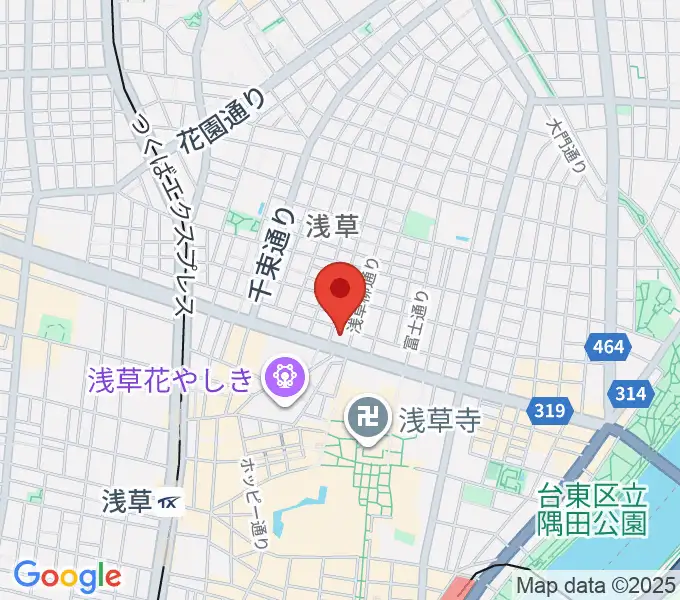The height and width of the screenshot is (600, 680).
Task: Tap the red location pin
Action: (x=340, y=292)
